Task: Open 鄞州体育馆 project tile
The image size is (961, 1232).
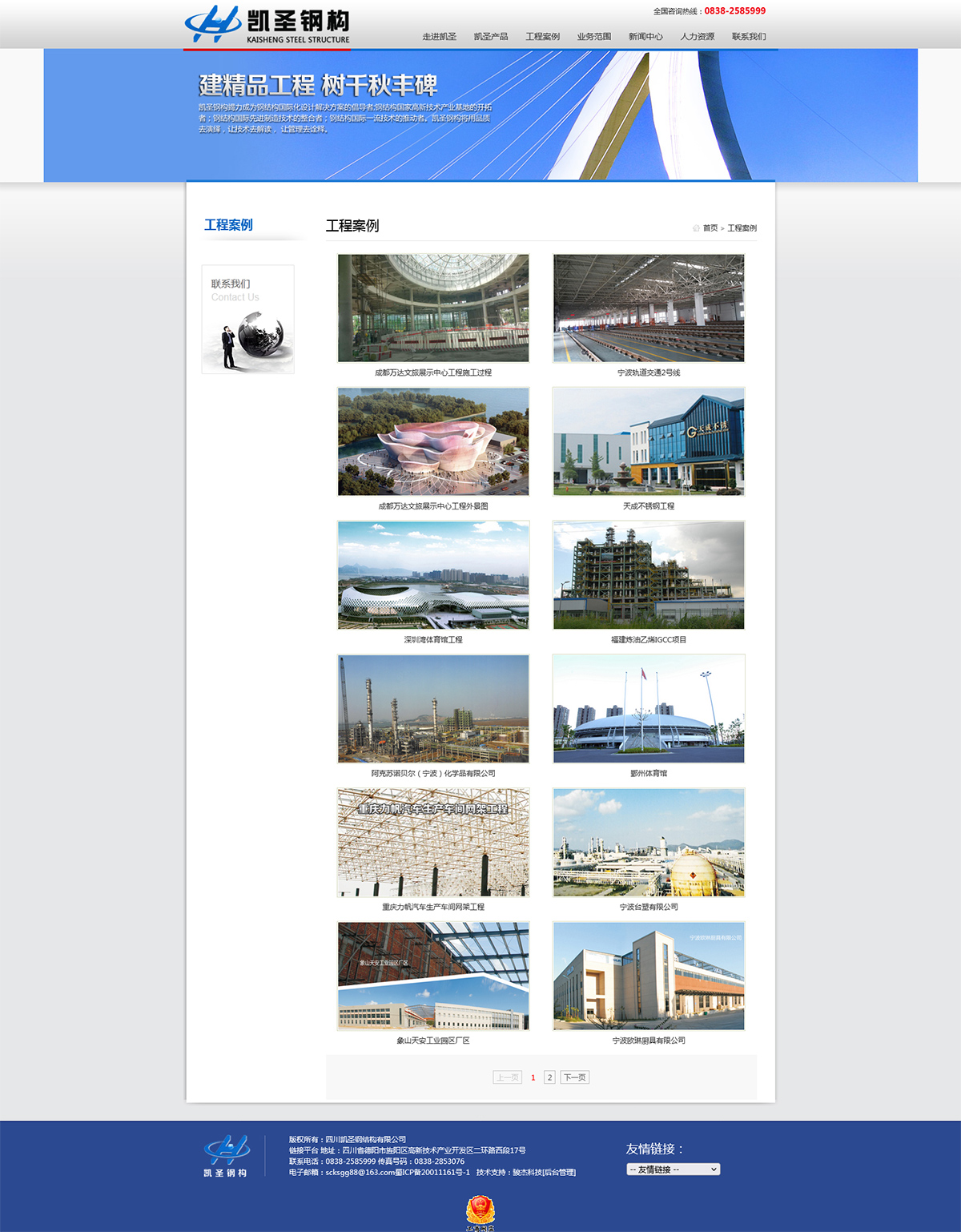Action: pyautogui.click(x=649, y=709)
